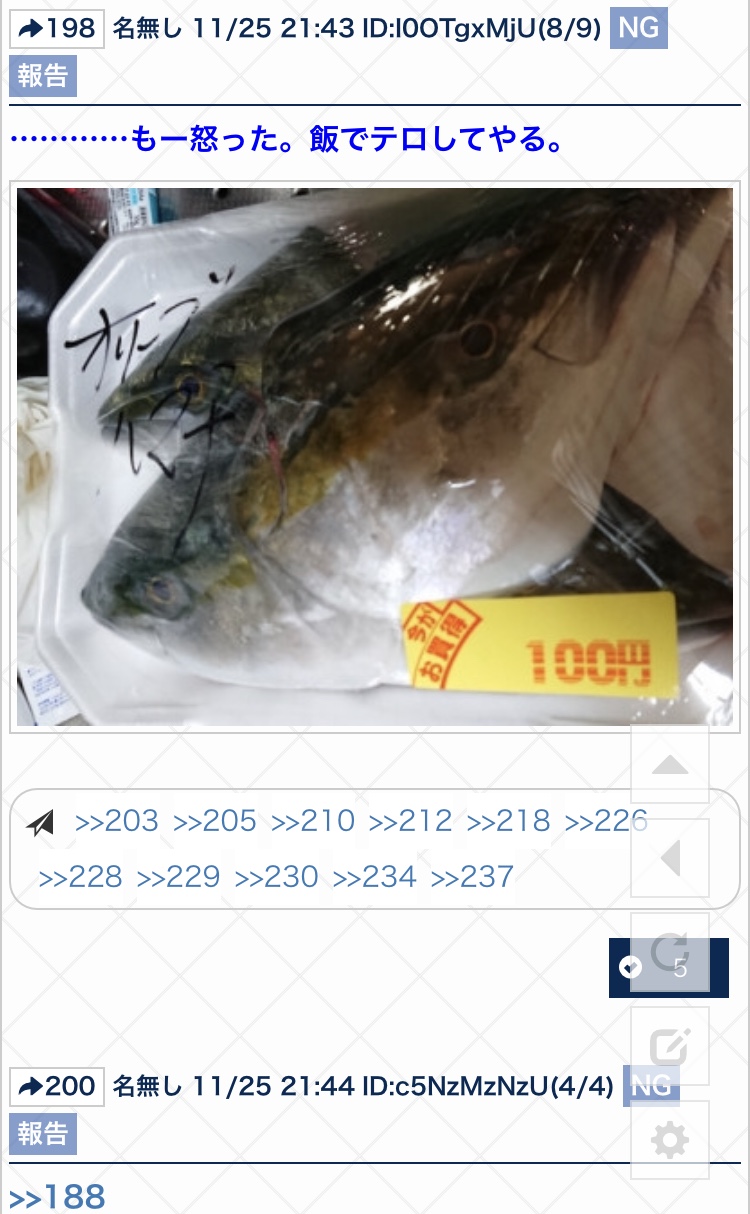Open the fish photo in post 198
This screenshot has height=1214, width=750.
pos(375,456)
